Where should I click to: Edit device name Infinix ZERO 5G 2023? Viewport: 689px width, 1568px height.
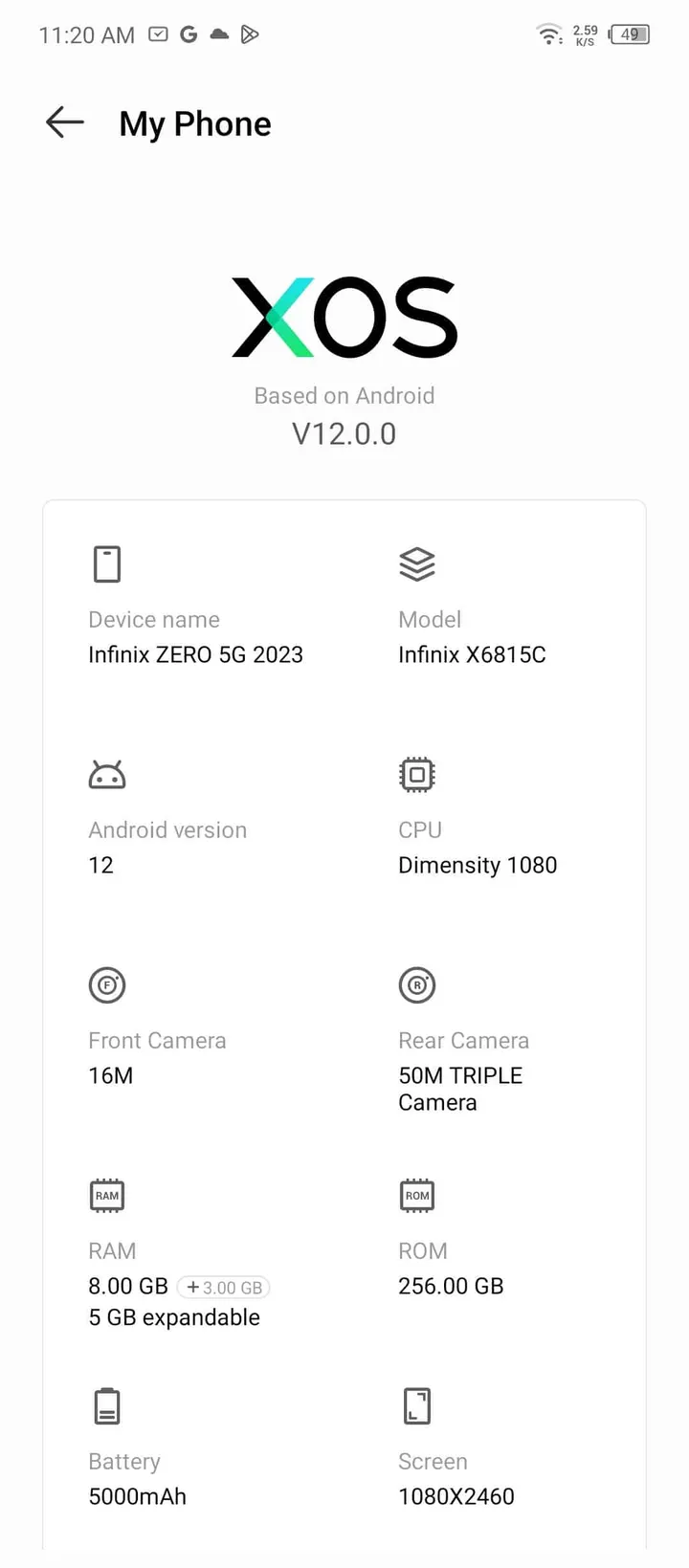click(195, 654)
